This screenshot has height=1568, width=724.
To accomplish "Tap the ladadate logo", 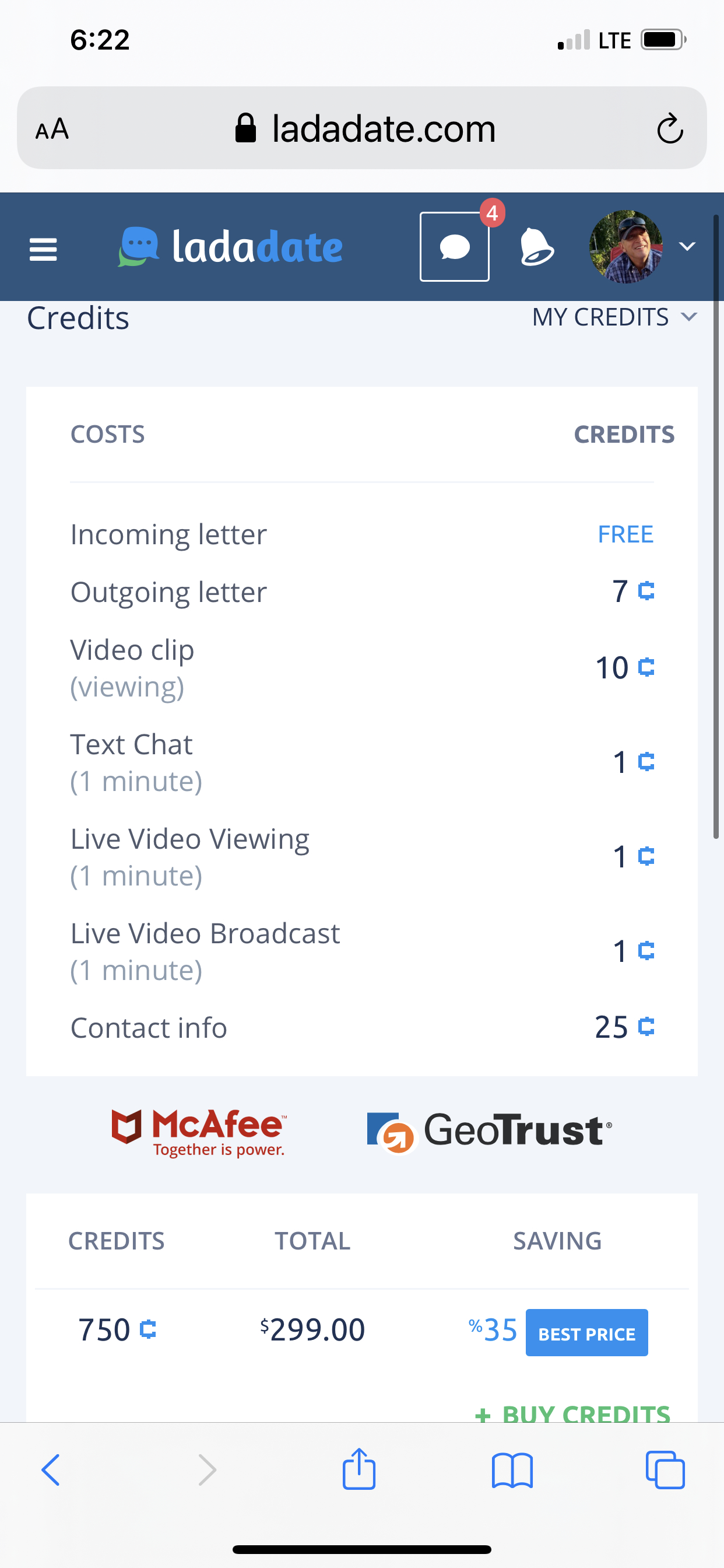I will [231, 247].
